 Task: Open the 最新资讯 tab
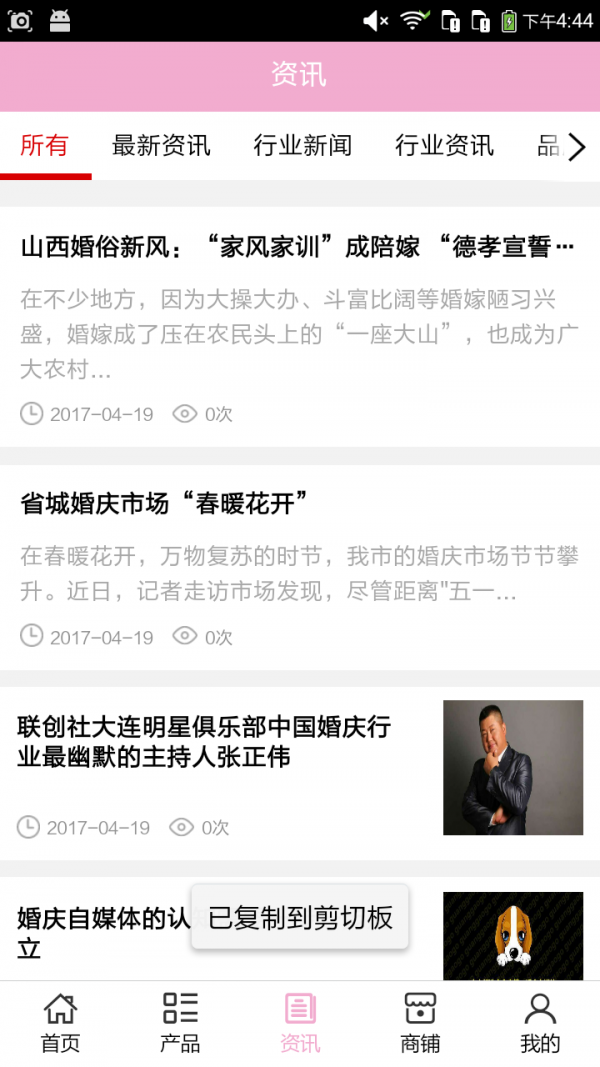[x=161, y=146]
